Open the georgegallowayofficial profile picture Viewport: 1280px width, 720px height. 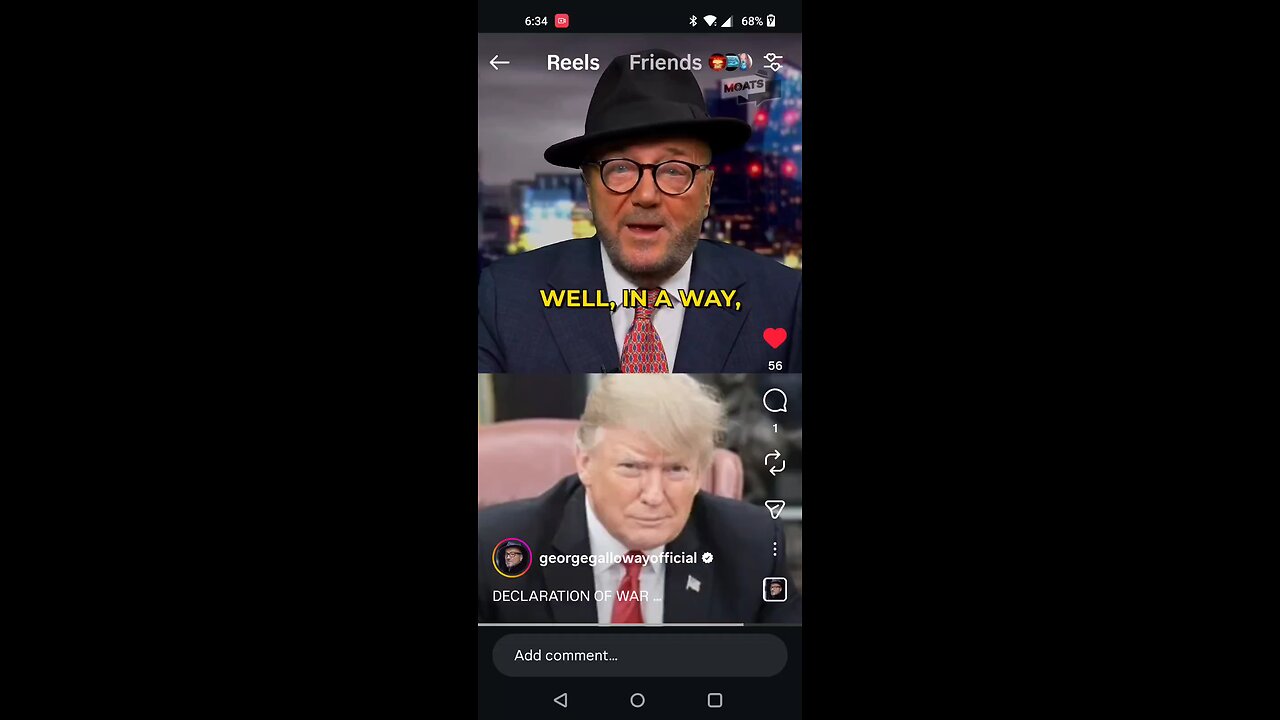click(x=512, y=558)
